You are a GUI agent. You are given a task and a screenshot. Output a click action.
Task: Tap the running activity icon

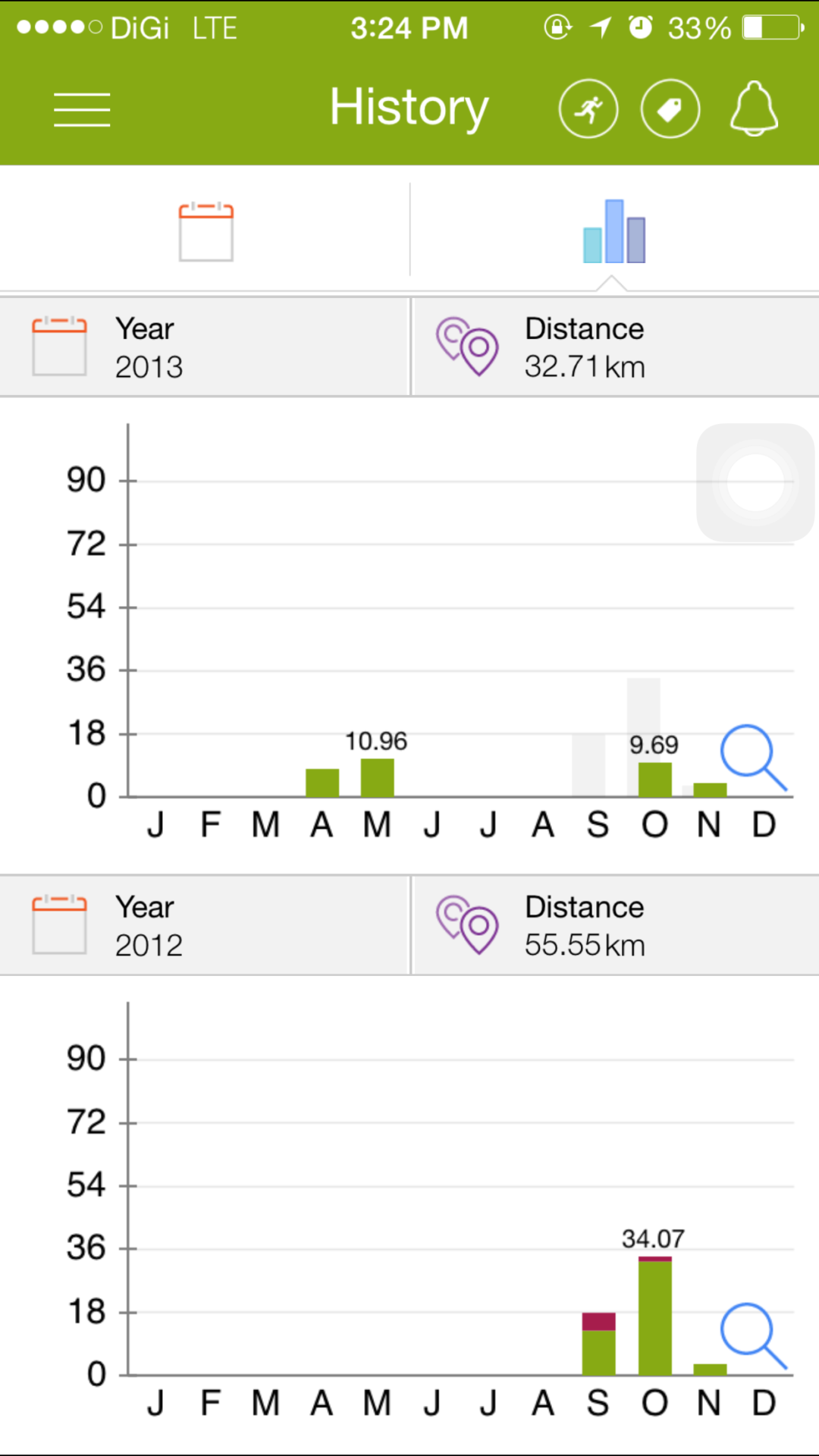(x=588, y=109)
